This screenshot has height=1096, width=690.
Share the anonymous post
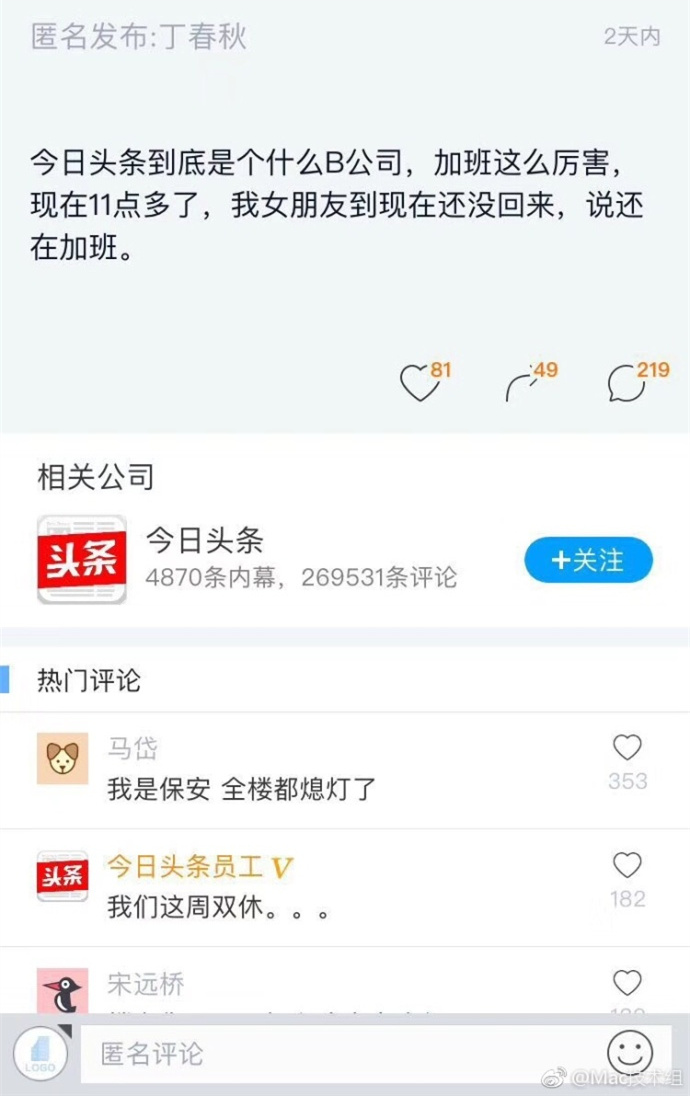[x=523, y=384]
